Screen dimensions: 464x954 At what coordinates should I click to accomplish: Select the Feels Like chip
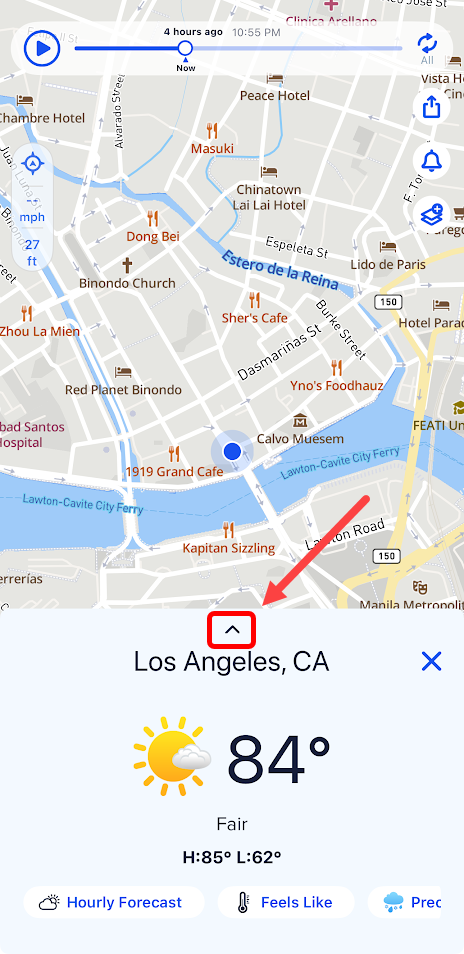coord(286,902)
